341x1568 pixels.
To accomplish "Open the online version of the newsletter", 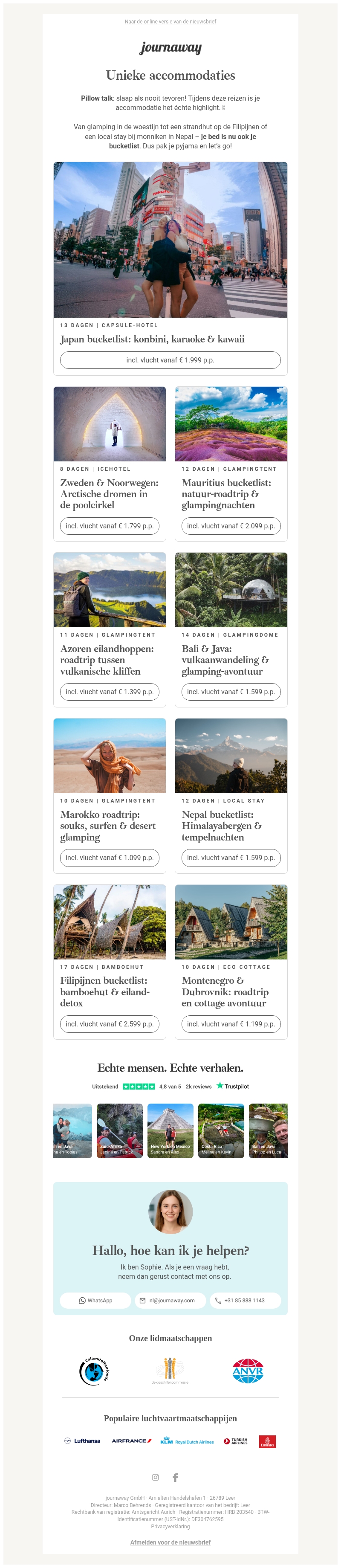I will [x=170, y=21].
